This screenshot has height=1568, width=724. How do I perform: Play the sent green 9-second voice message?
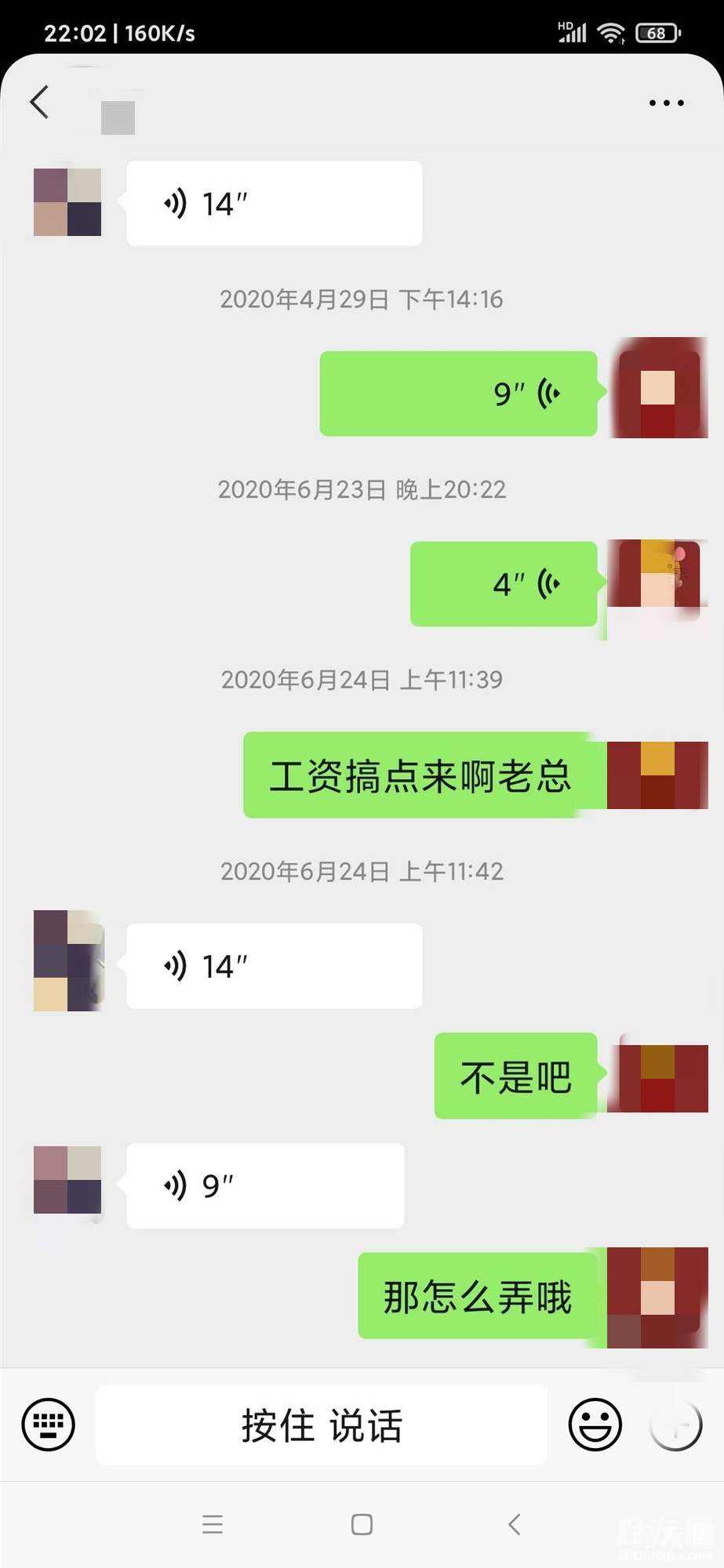point(458,394)
